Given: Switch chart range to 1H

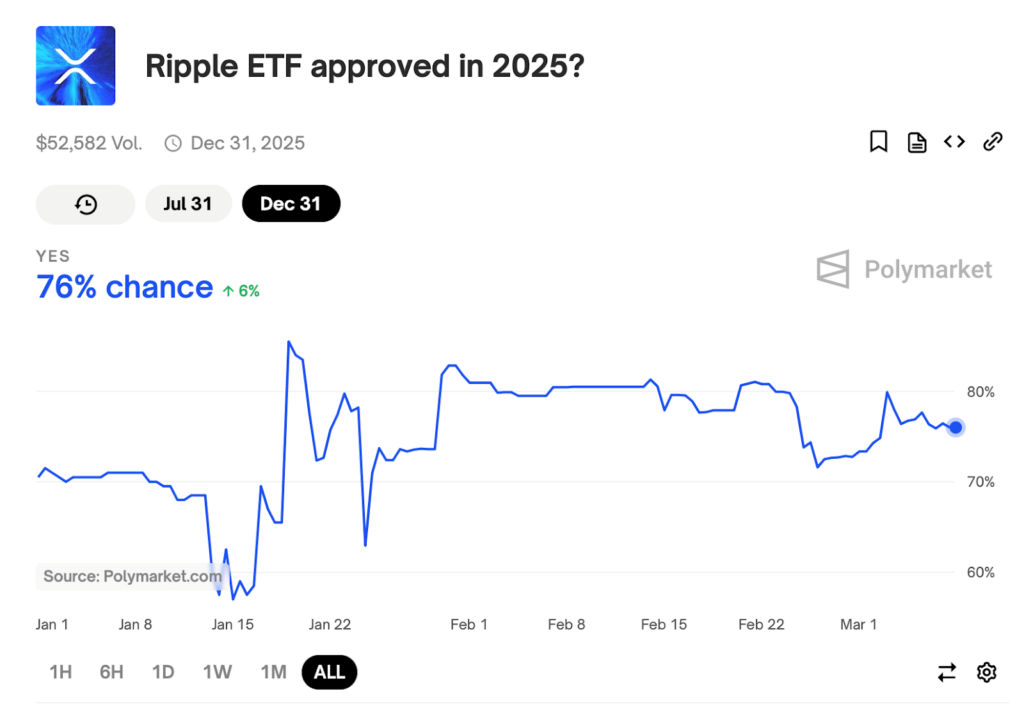Looking at the screenshot, I should [x=60, y=672].
